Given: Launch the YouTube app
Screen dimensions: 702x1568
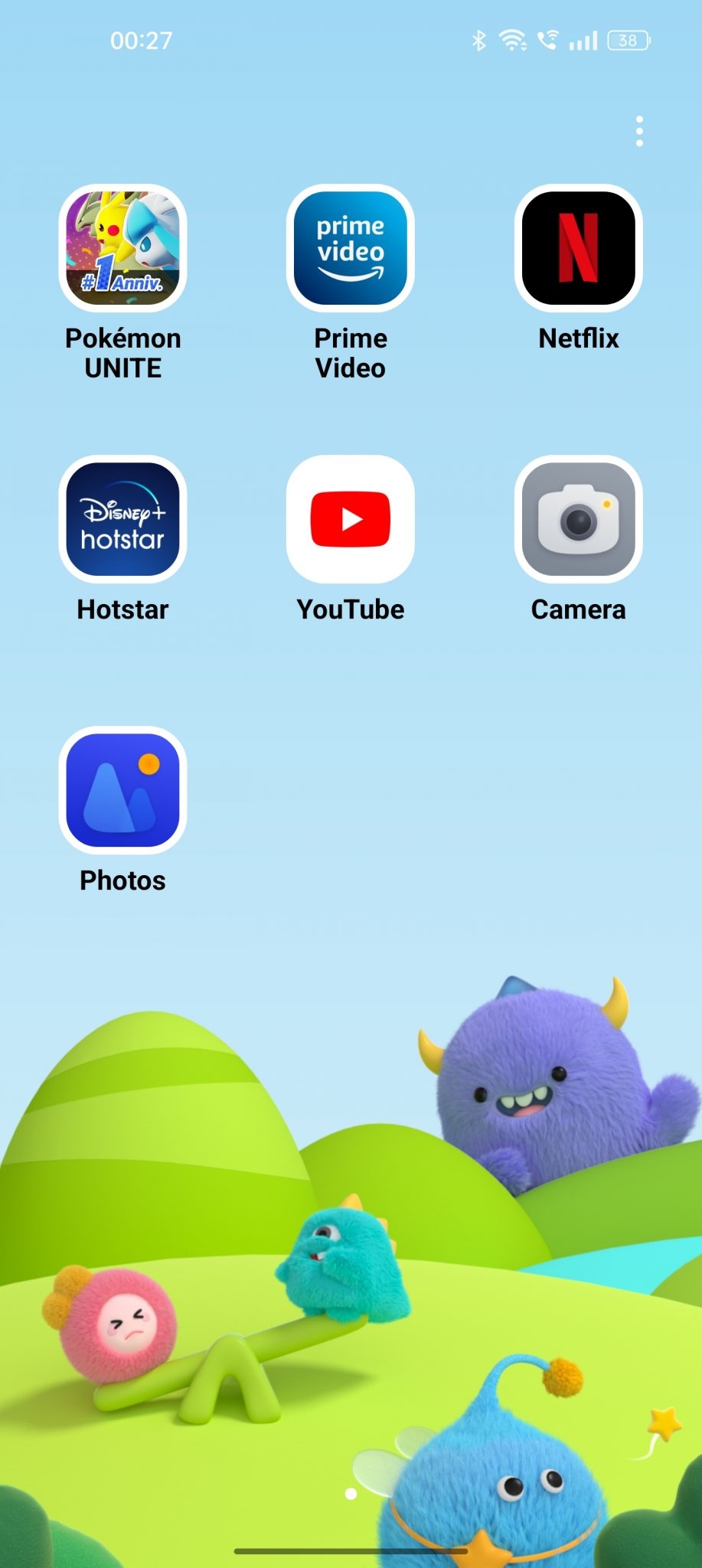Looking at the screenshot, I should pyautogui.click(x=351, y=519).
